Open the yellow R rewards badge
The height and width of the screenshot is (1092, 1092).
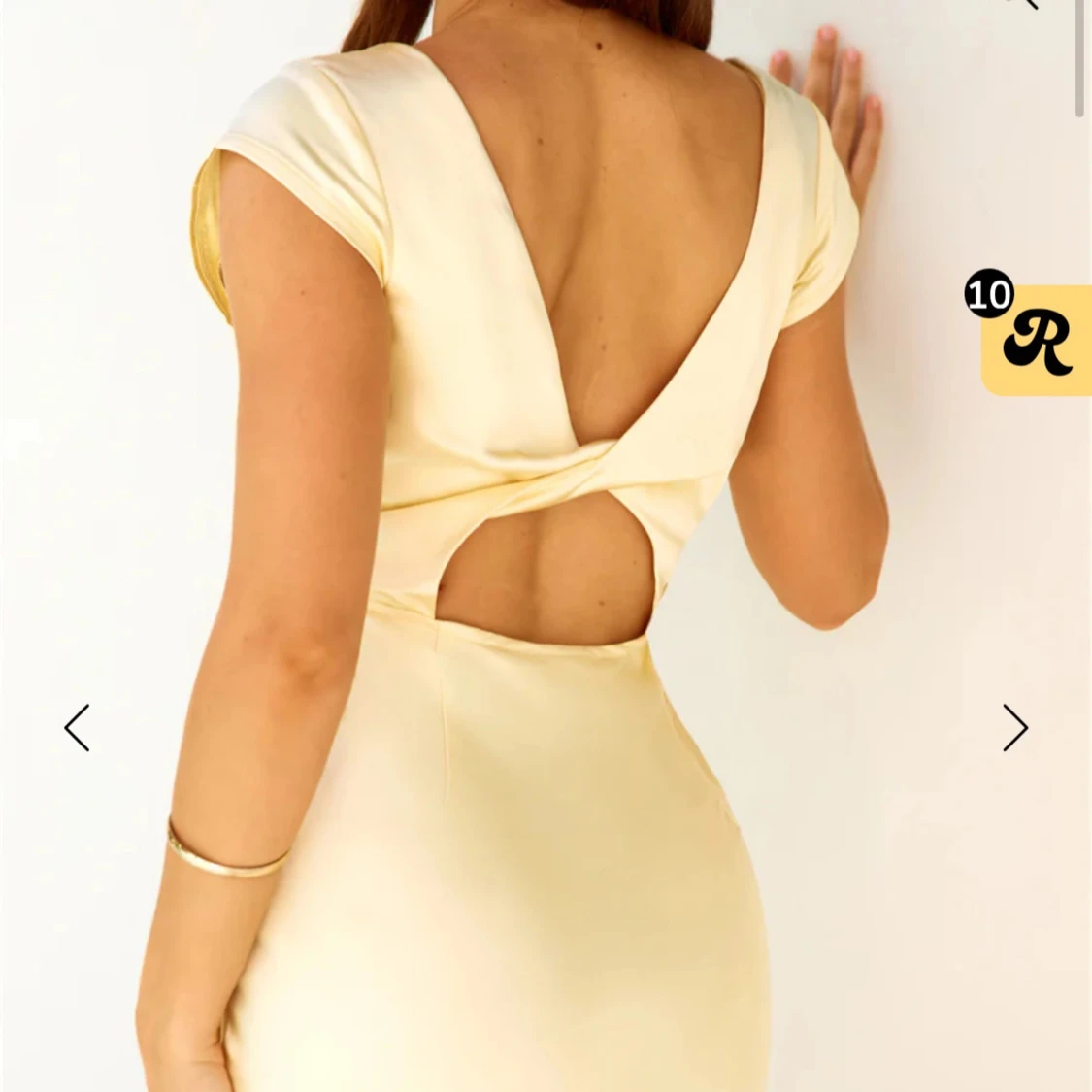click(1038, 342)
